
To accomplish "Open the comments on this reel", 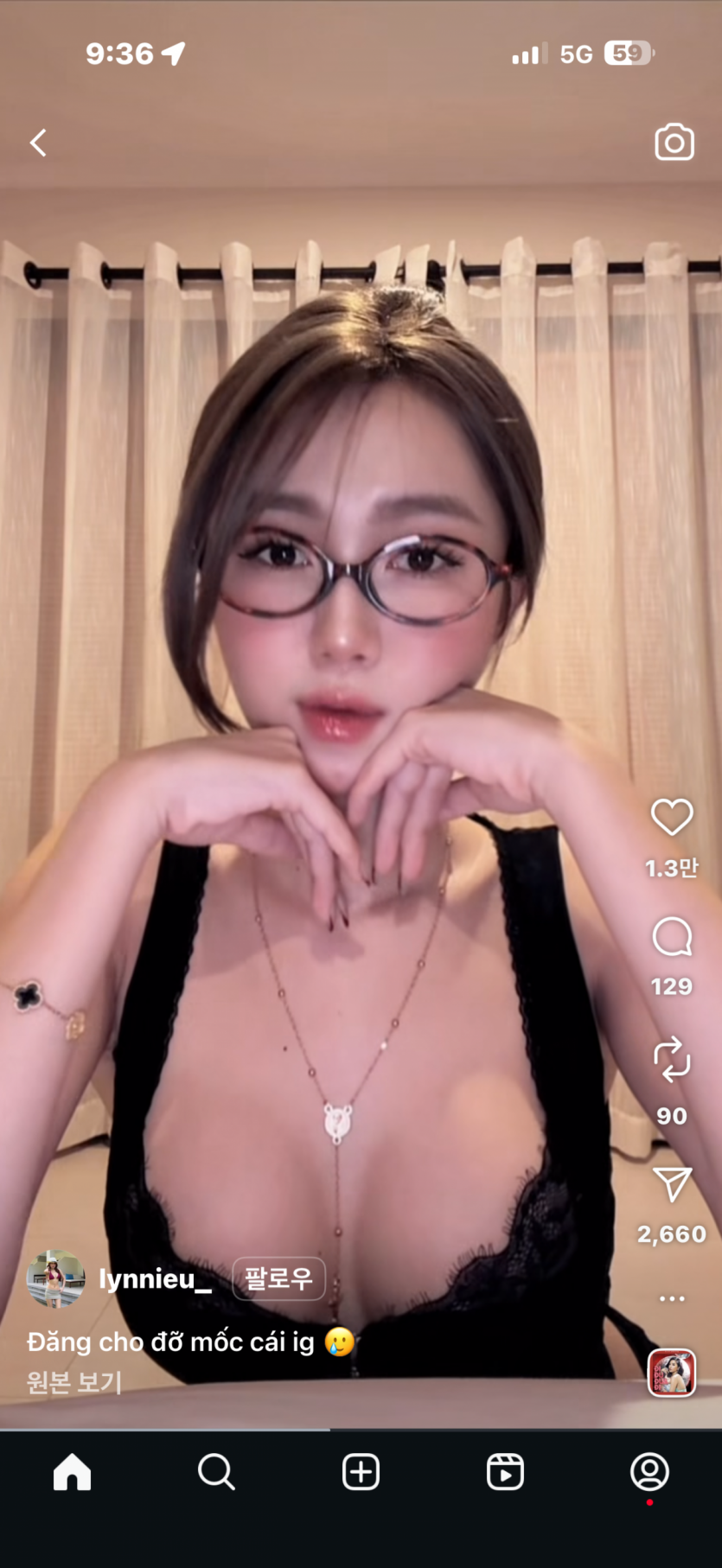I will coord(672,937).
